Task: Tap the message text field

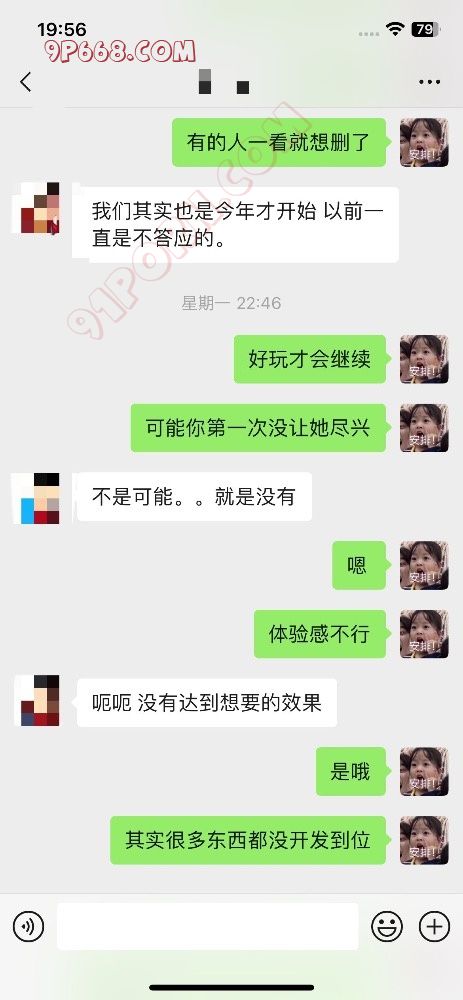Action: pos(207,926)
